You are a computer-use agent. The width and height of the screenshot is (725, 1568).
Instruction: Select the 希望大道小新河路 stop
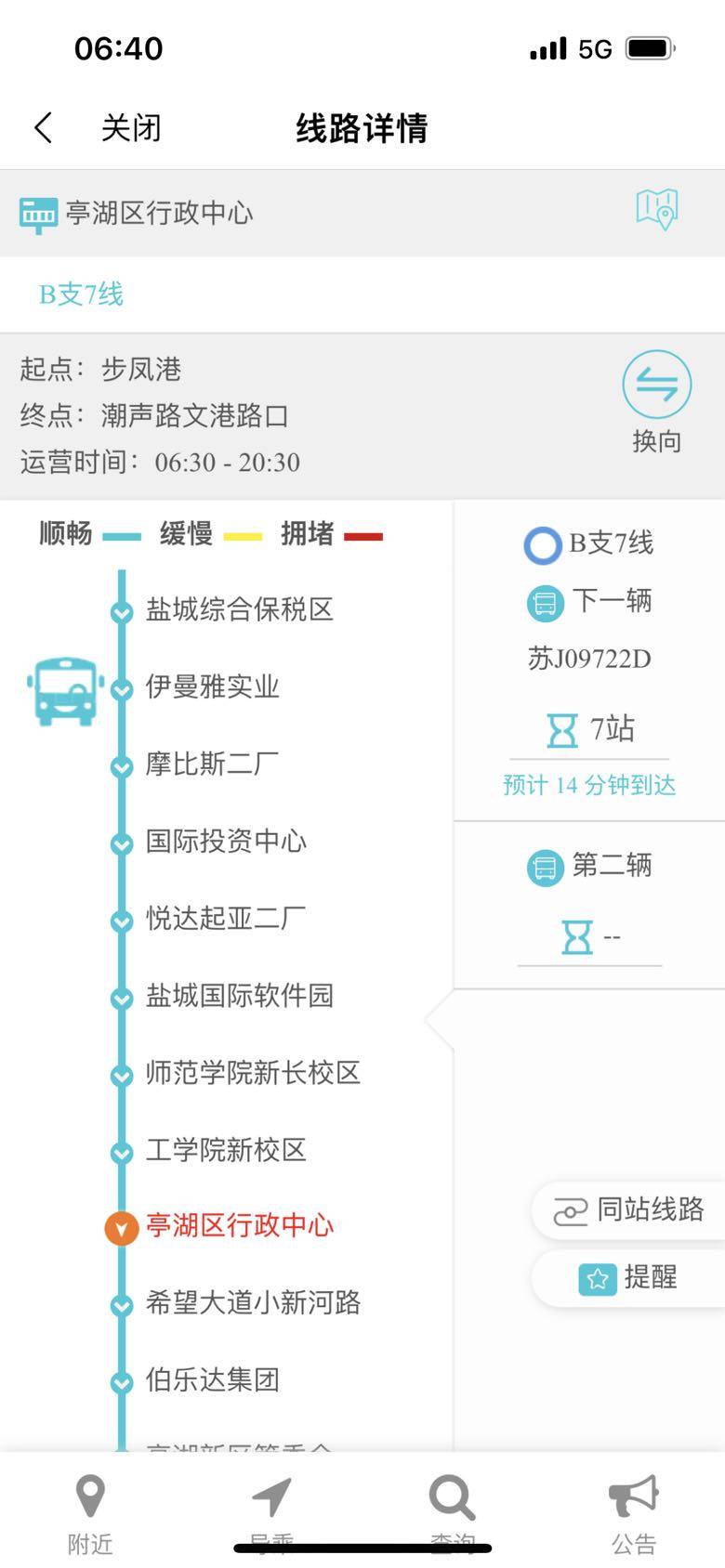tap(253, 1303)
